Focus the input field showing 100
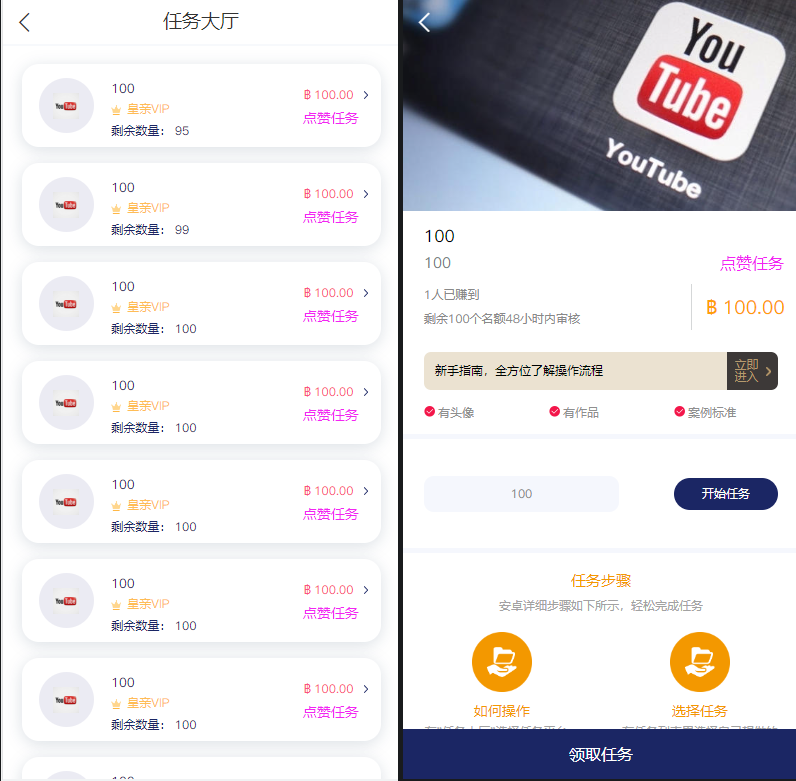The image size is (796, 781). tap(521, 494)
